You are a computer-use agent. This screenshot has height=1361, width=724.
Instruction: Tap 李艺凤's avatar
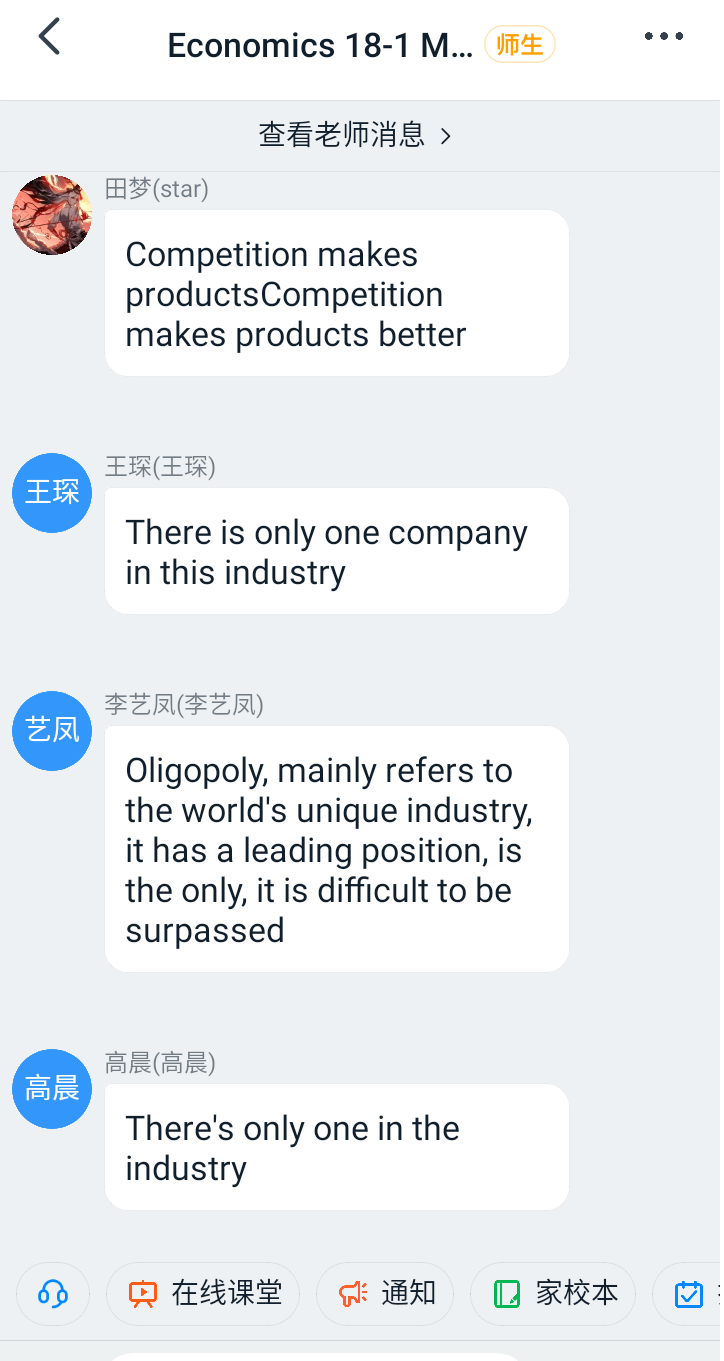[52, 730]
